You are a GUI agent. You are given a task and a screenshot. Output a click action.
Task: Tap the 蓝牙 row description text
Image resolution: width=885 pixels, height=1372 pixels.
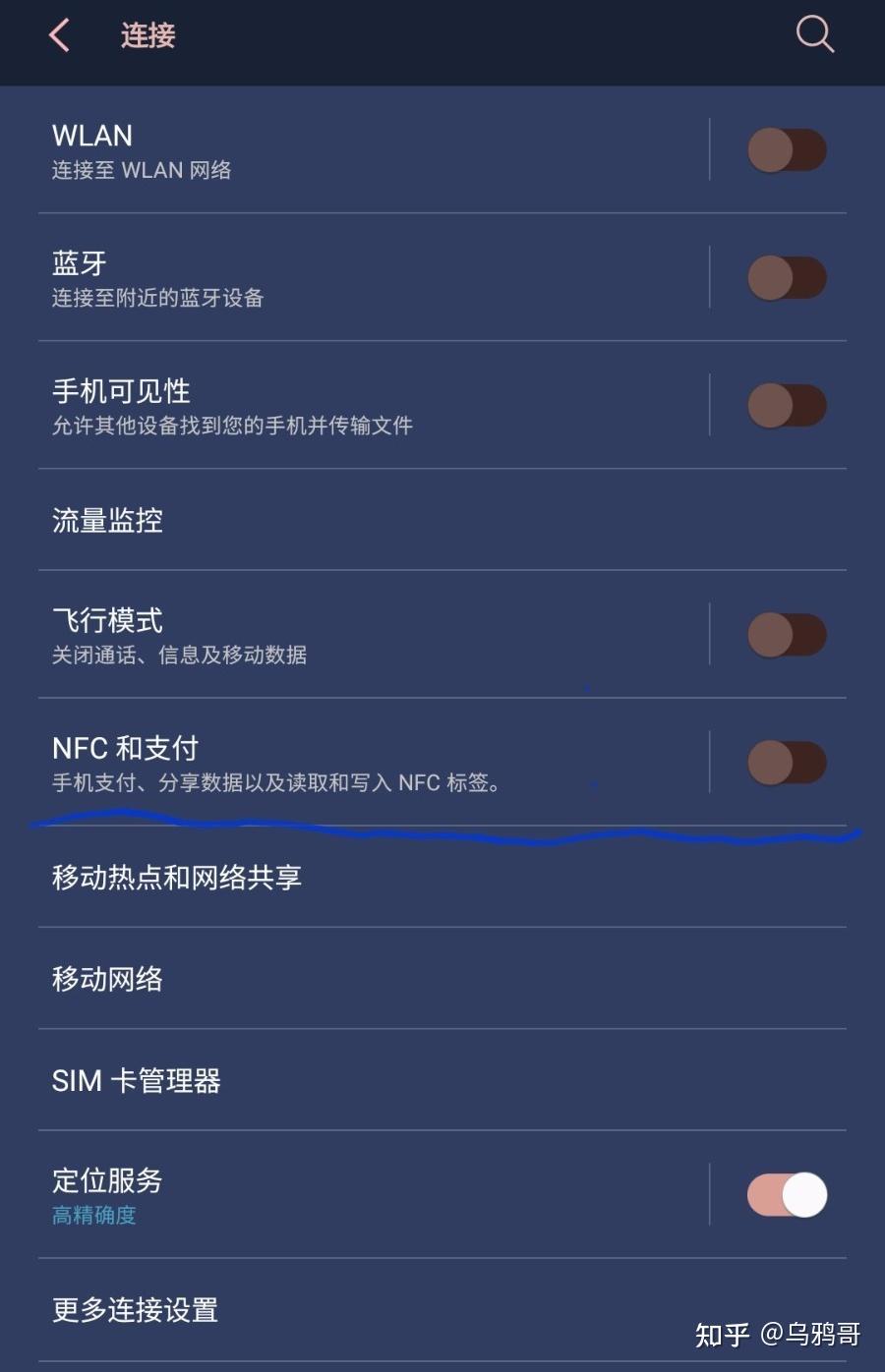click(156, 297)
